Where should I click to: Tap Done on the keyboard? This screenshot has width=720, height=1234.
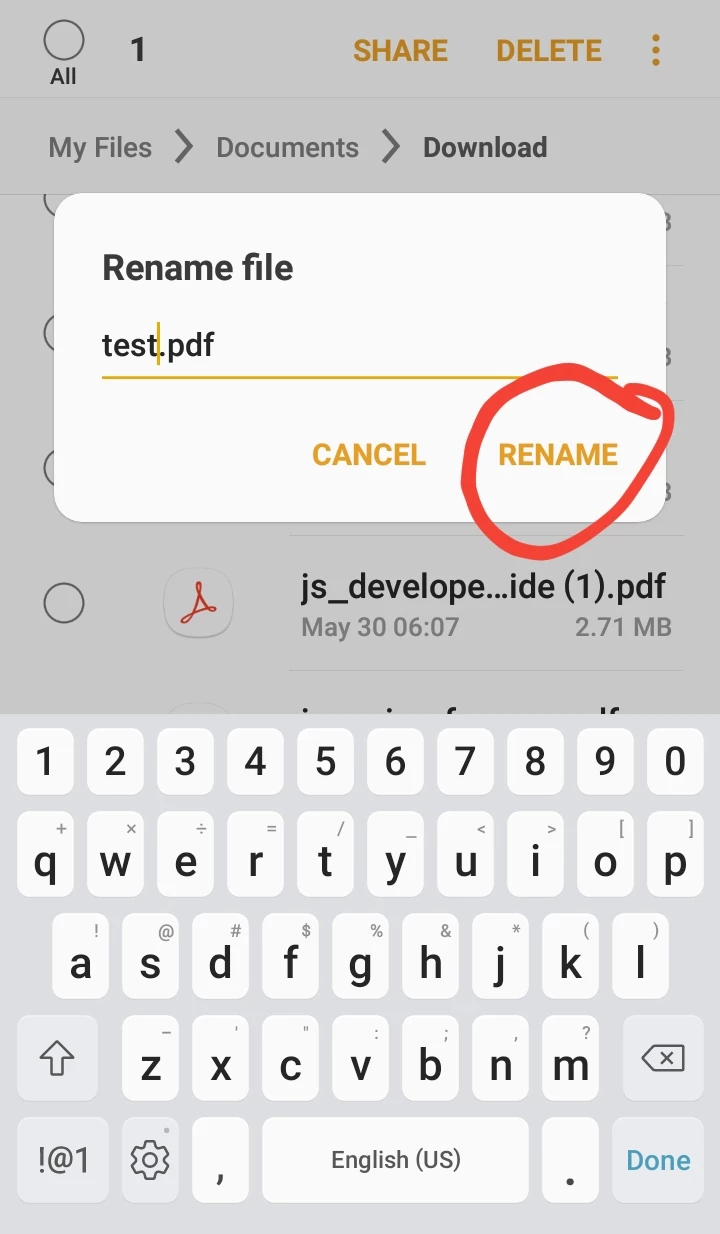(x=658, y=1160)
